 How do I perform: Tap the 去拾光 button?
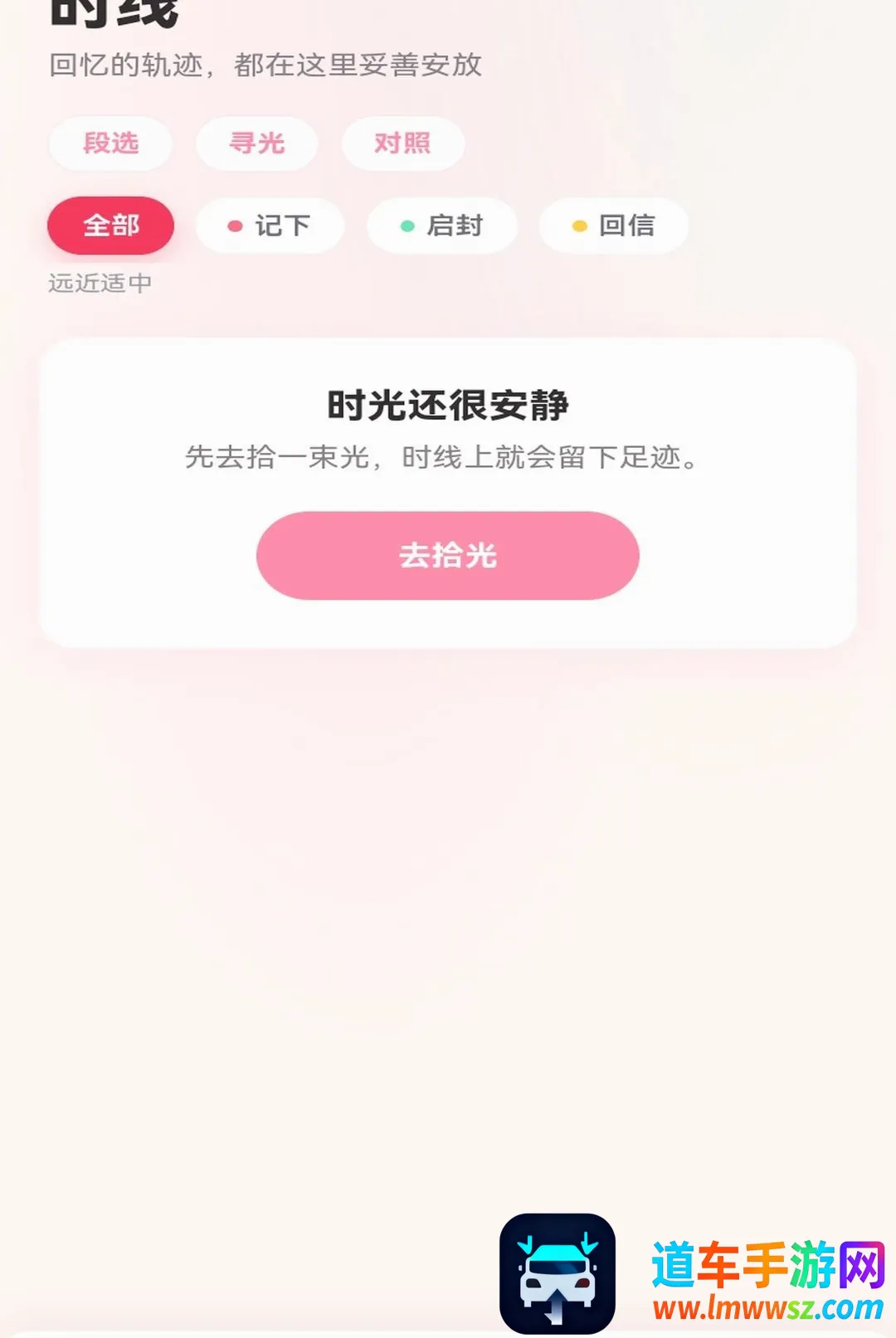[x=448, y=556]
